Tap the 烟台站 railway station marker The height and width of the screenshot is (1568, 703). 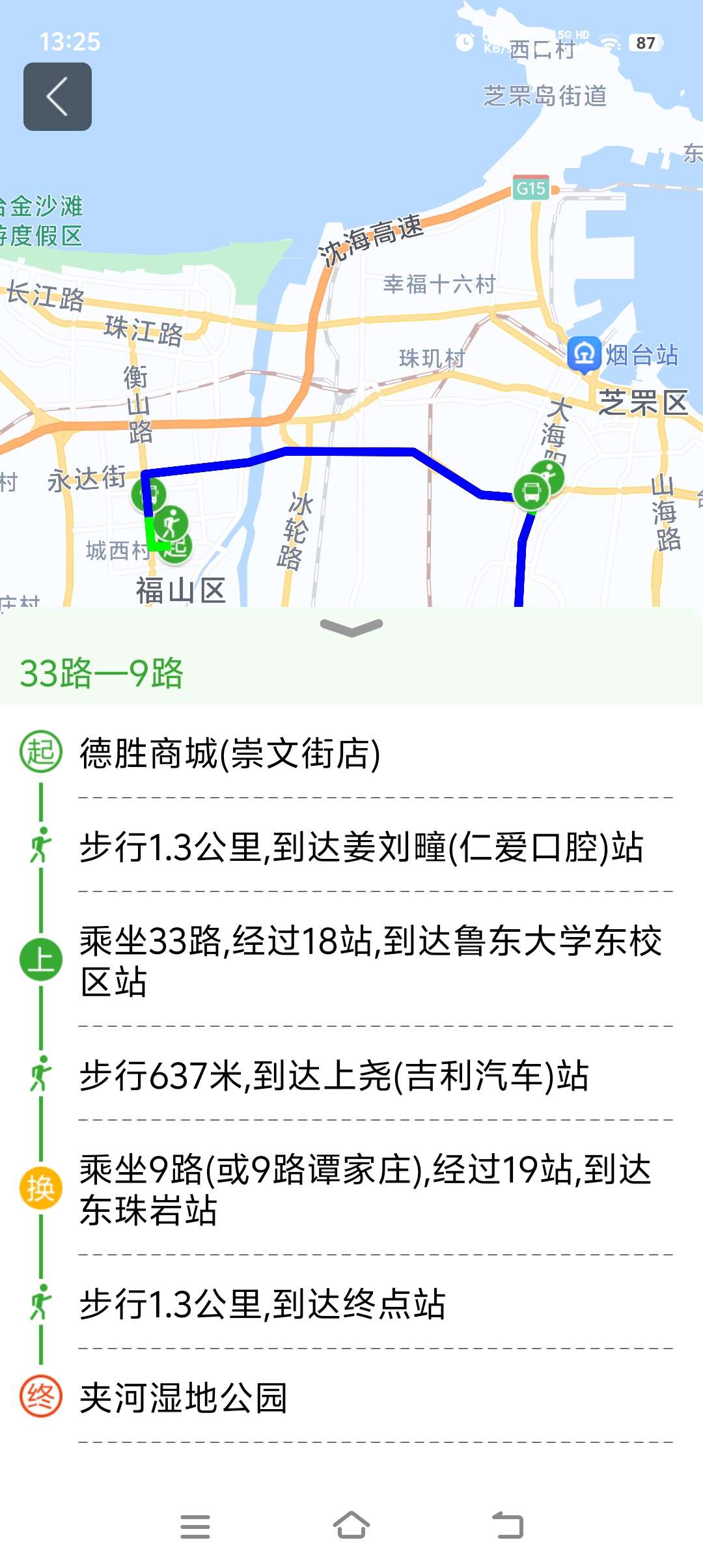(x=584, y=354)
